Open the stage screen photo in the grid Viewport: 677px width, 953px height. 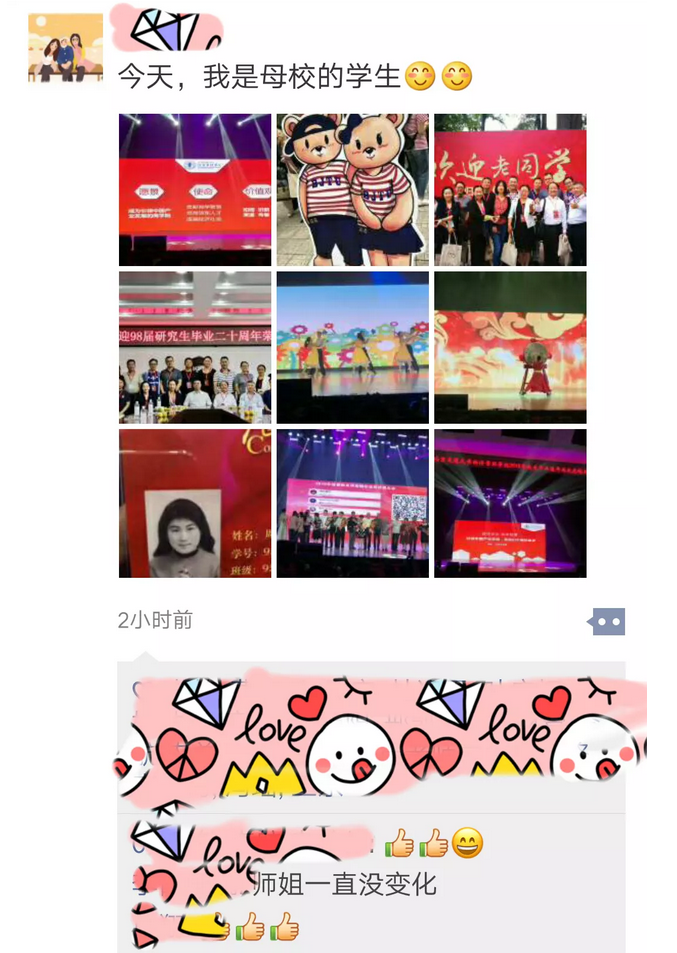[x=195, y=190]
